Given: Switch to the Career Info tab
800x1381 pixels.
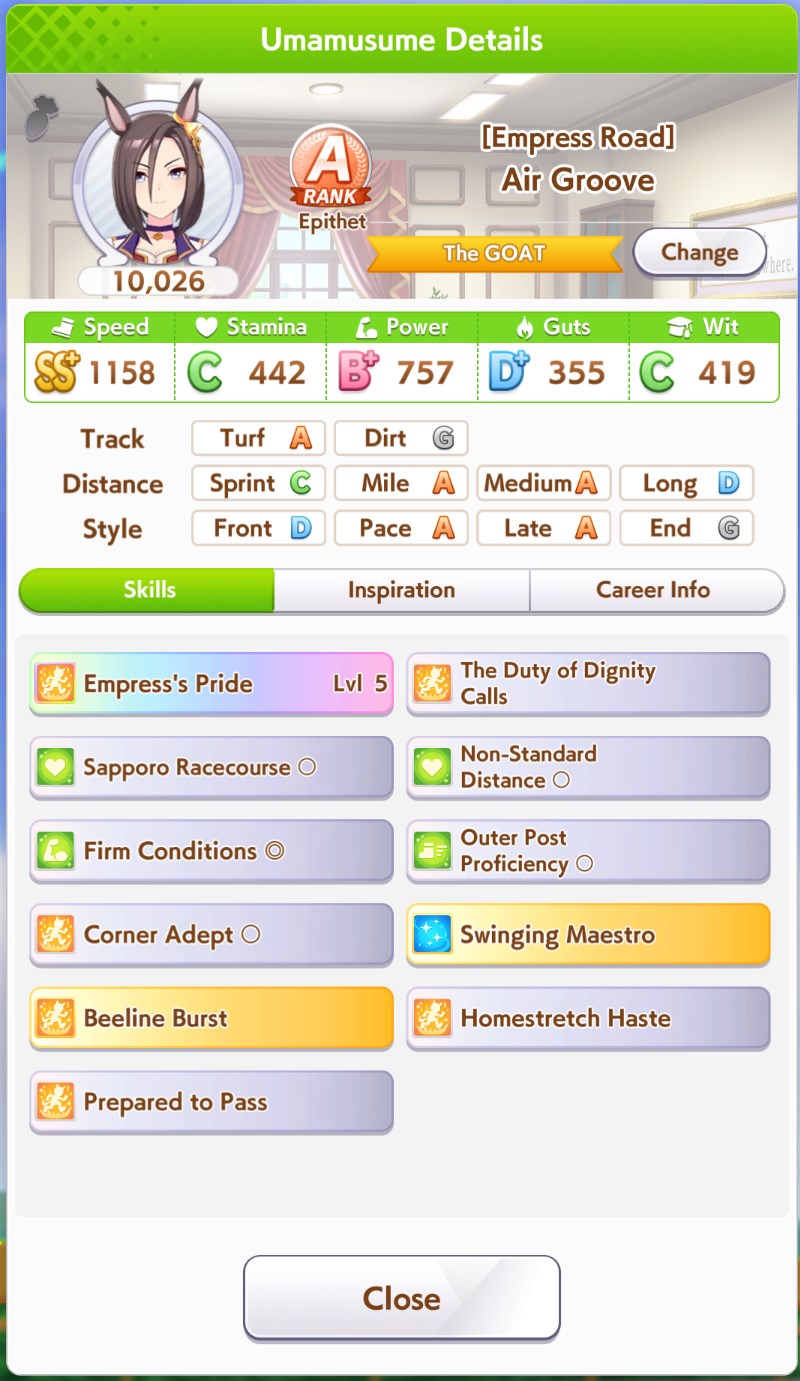Looking at the screenshot, I should pyautogui.click(x=653, y=590).
